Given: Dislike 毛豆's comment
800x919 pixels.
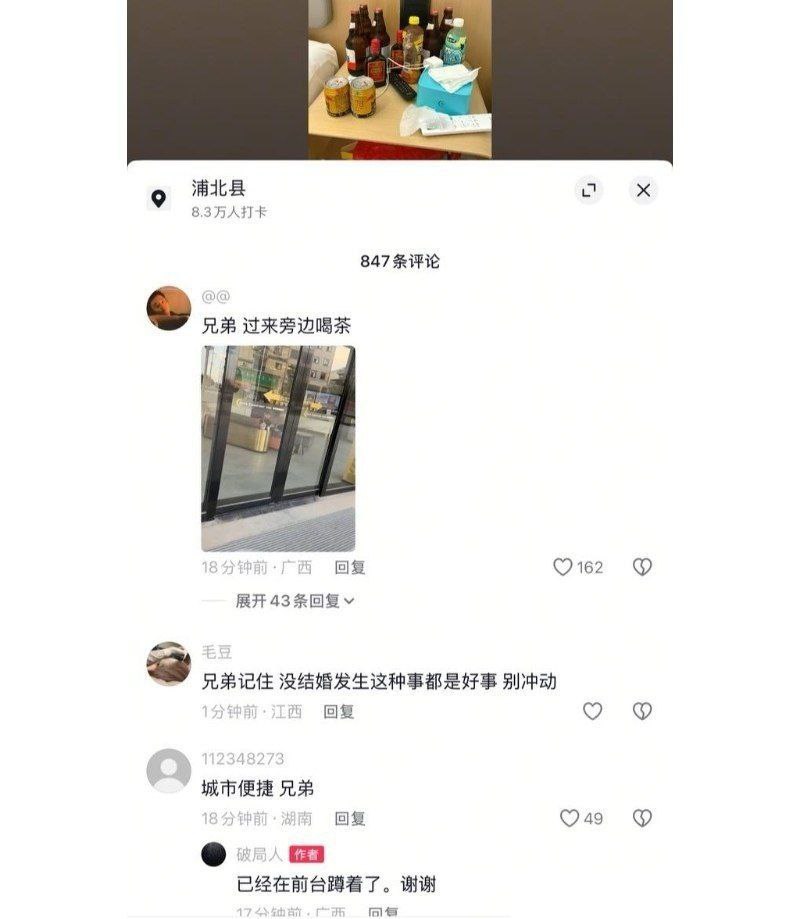Looking at the screenshot, I should pos(642,711).
